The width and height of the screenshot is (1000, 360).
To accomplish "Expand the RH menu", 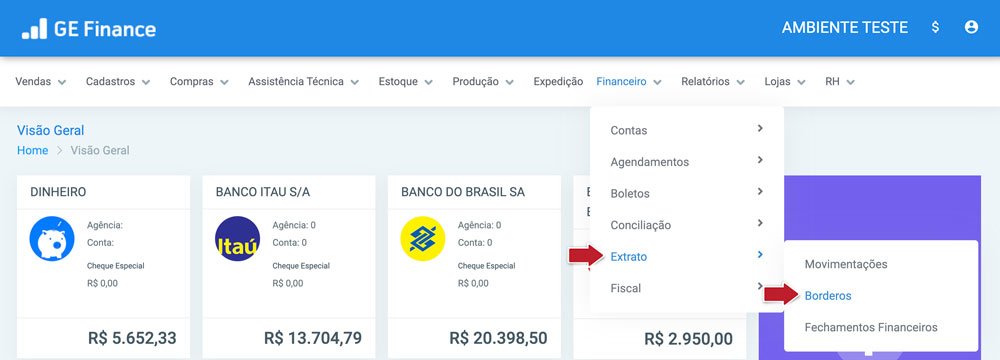I will (x=840, y=82).
